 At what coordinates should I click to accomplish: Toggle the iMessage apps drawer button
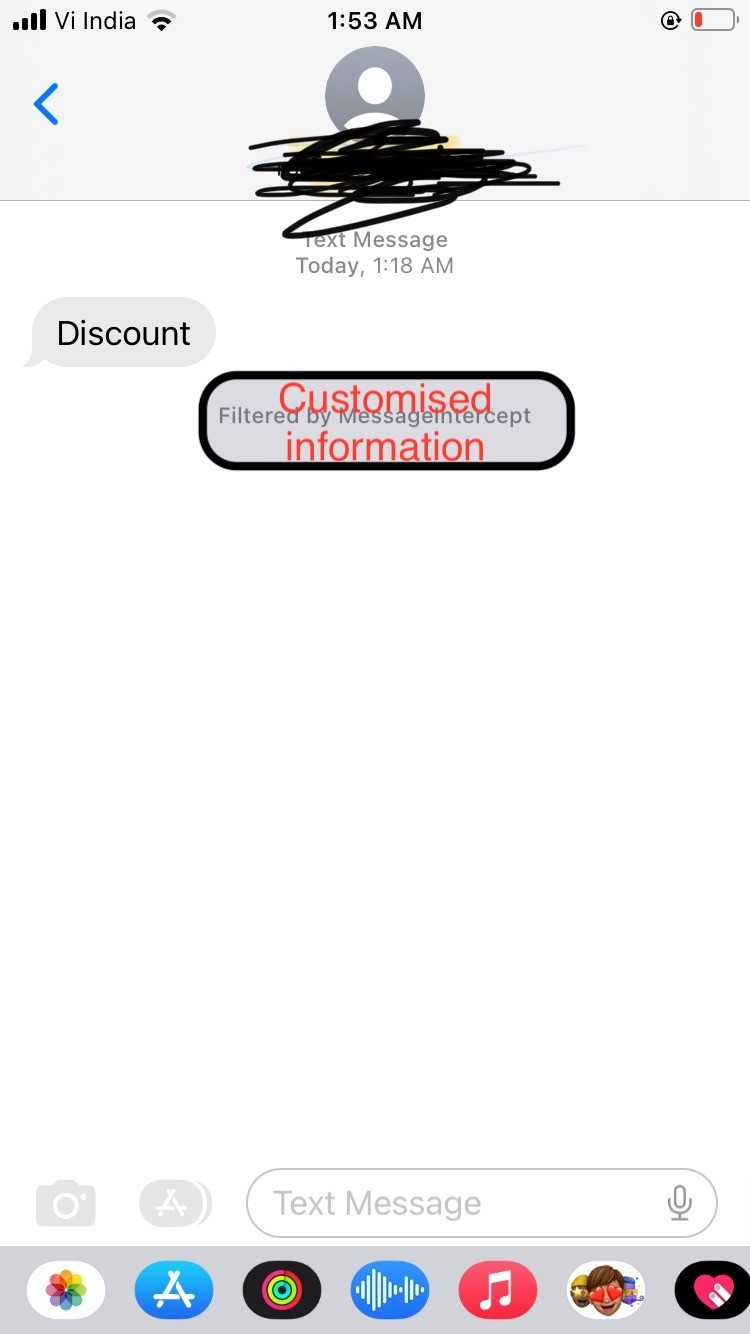pos(174,1203)
